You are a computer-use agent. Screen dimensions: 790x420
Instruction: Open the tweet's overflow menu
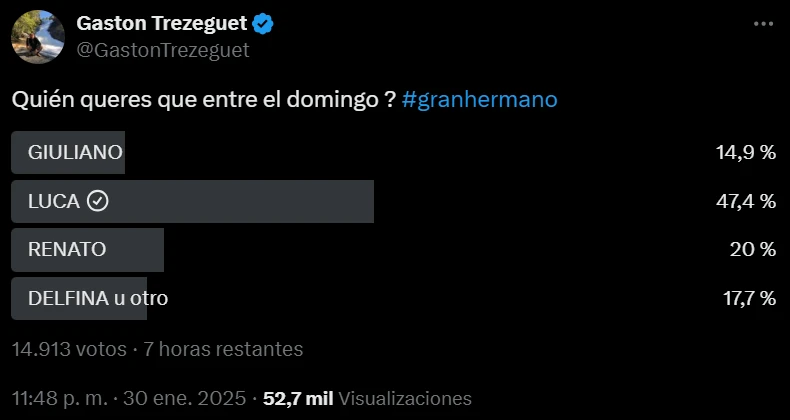[763, 23]
